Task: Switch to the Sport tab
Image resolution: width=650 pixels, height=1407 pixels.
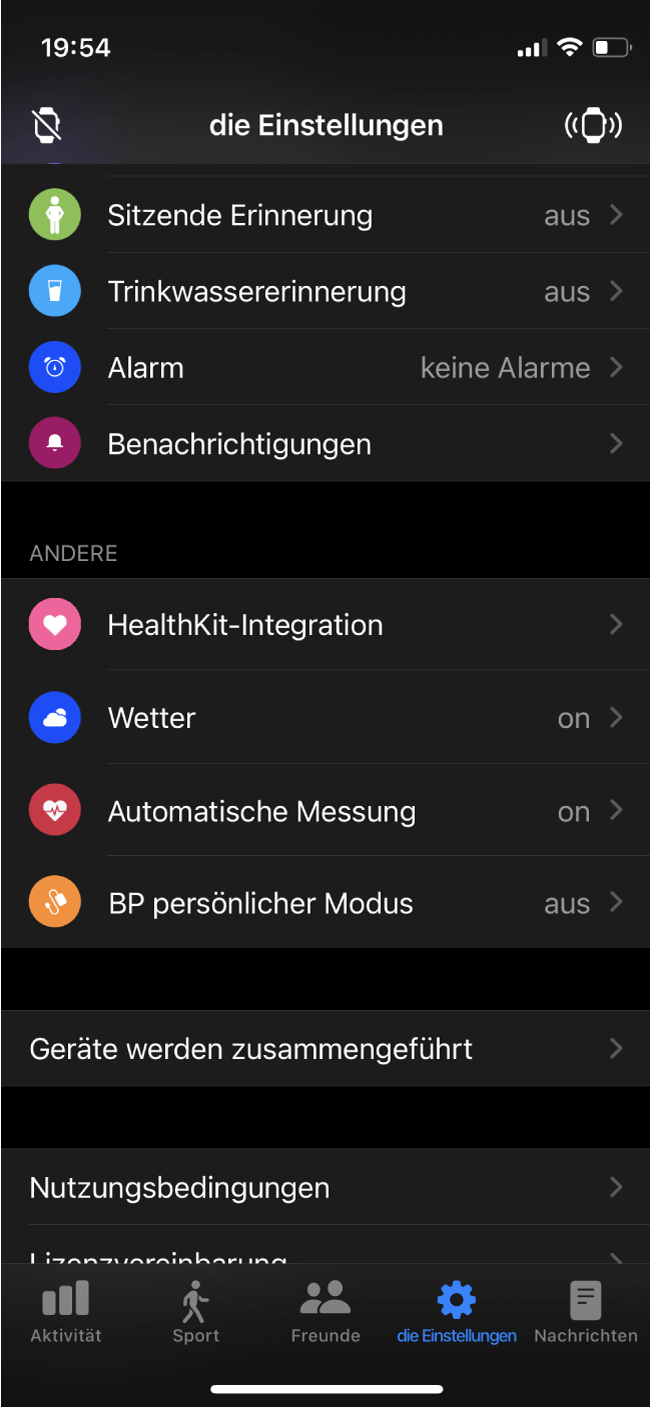Action: 195,1311
